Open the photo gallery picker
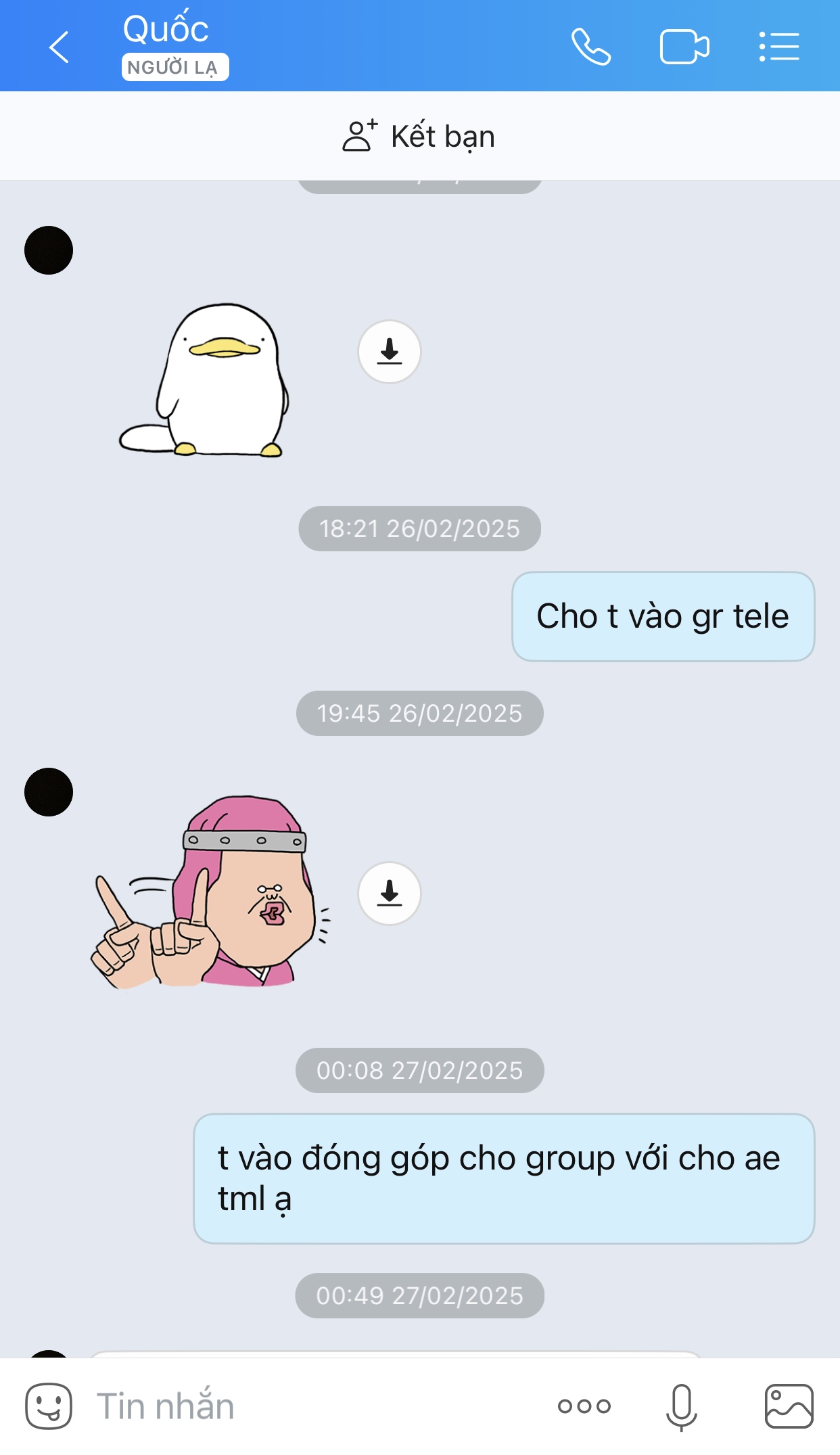 (789, 1406)
